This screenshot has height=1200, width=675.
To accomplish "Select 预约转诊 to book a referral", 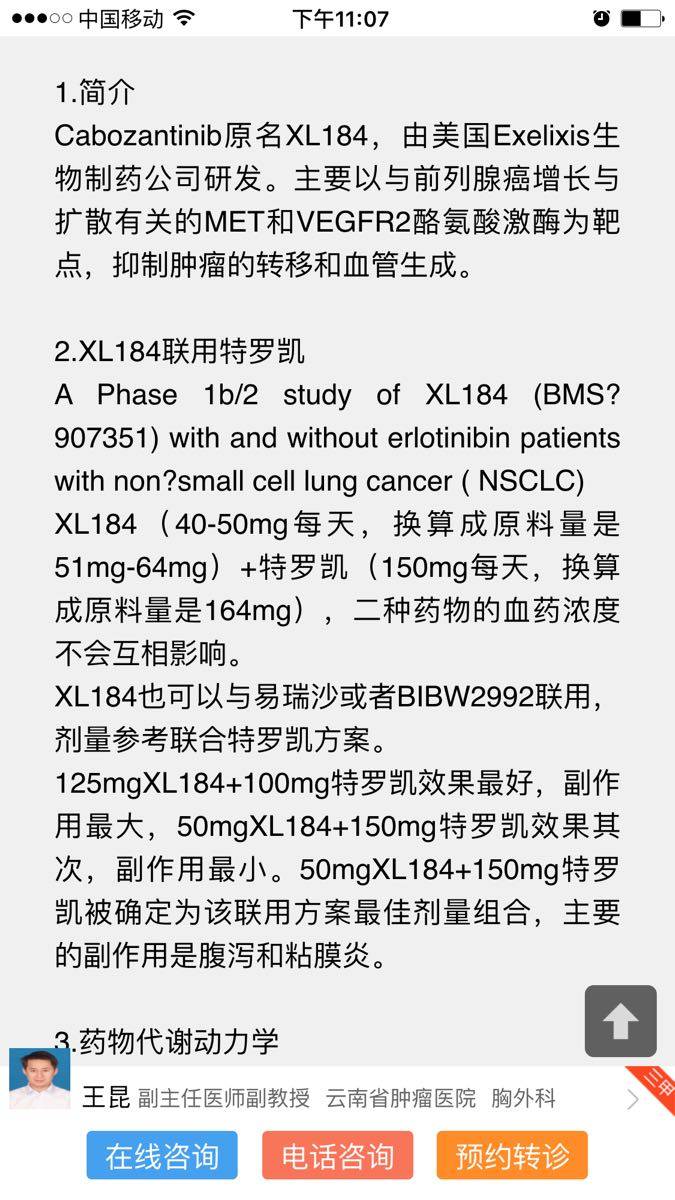I will point(512,1156).
